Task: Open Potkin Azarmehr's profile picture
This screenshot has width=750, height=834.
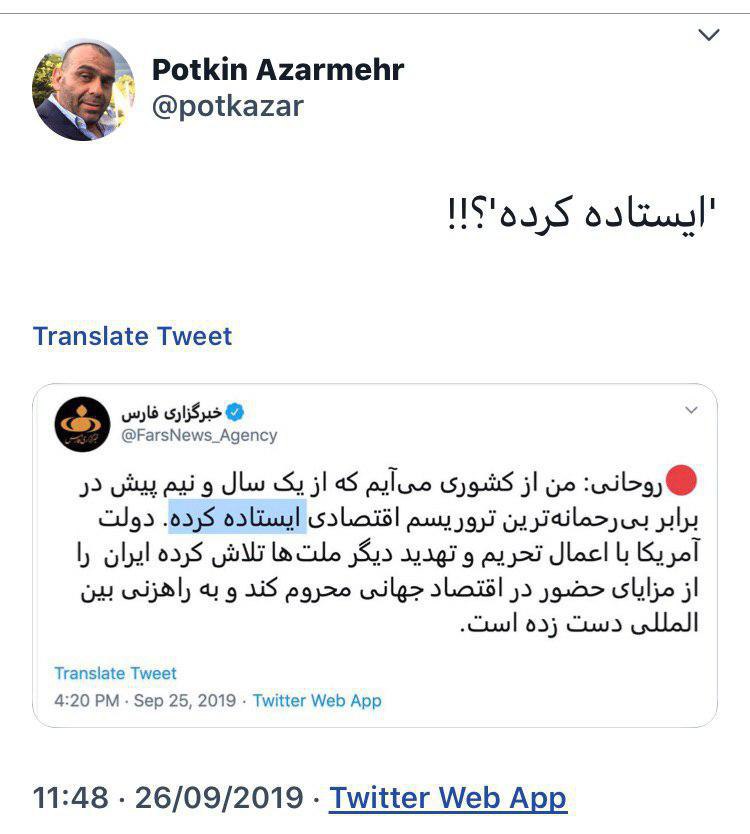Action: [x=83, y=89]
